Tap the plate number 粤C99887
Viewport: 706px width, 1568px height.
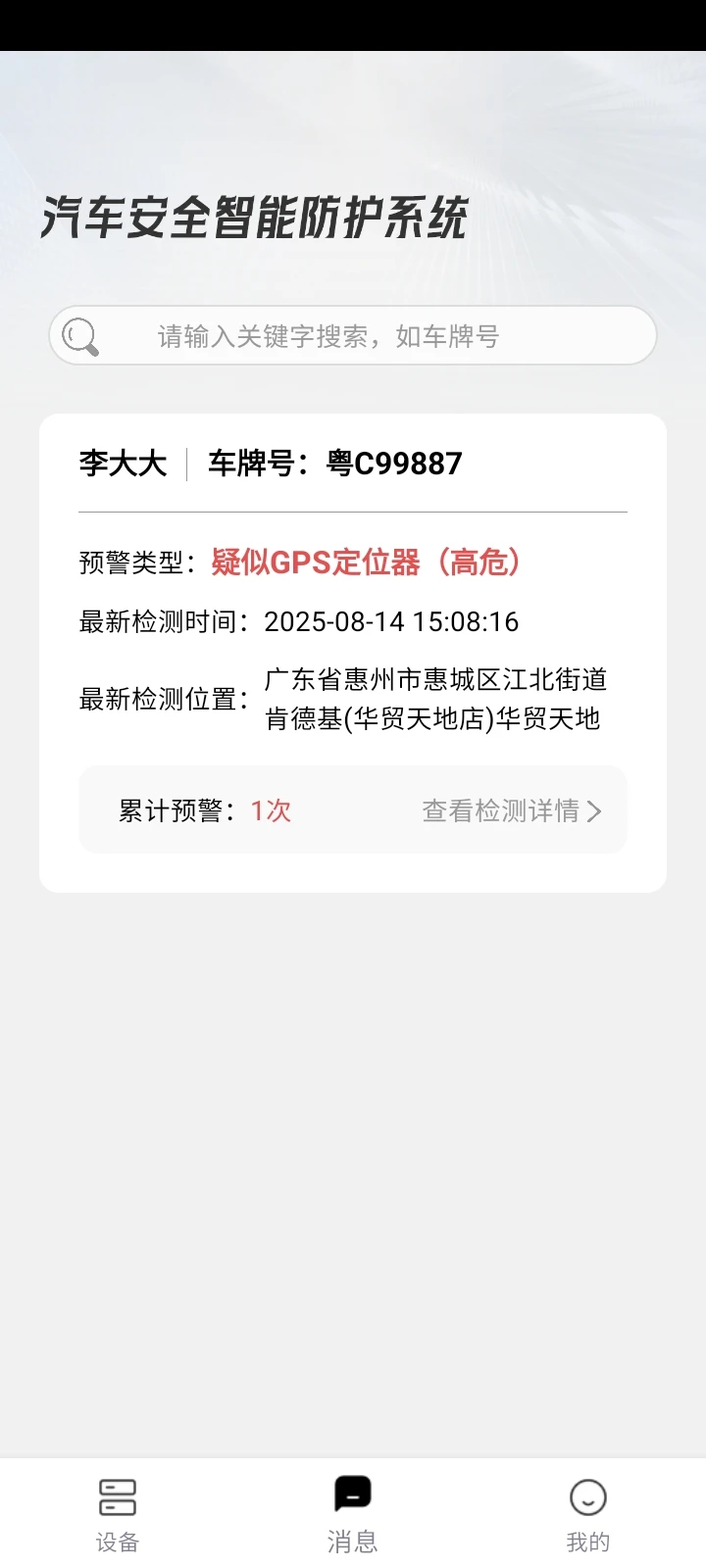(393, 463)
